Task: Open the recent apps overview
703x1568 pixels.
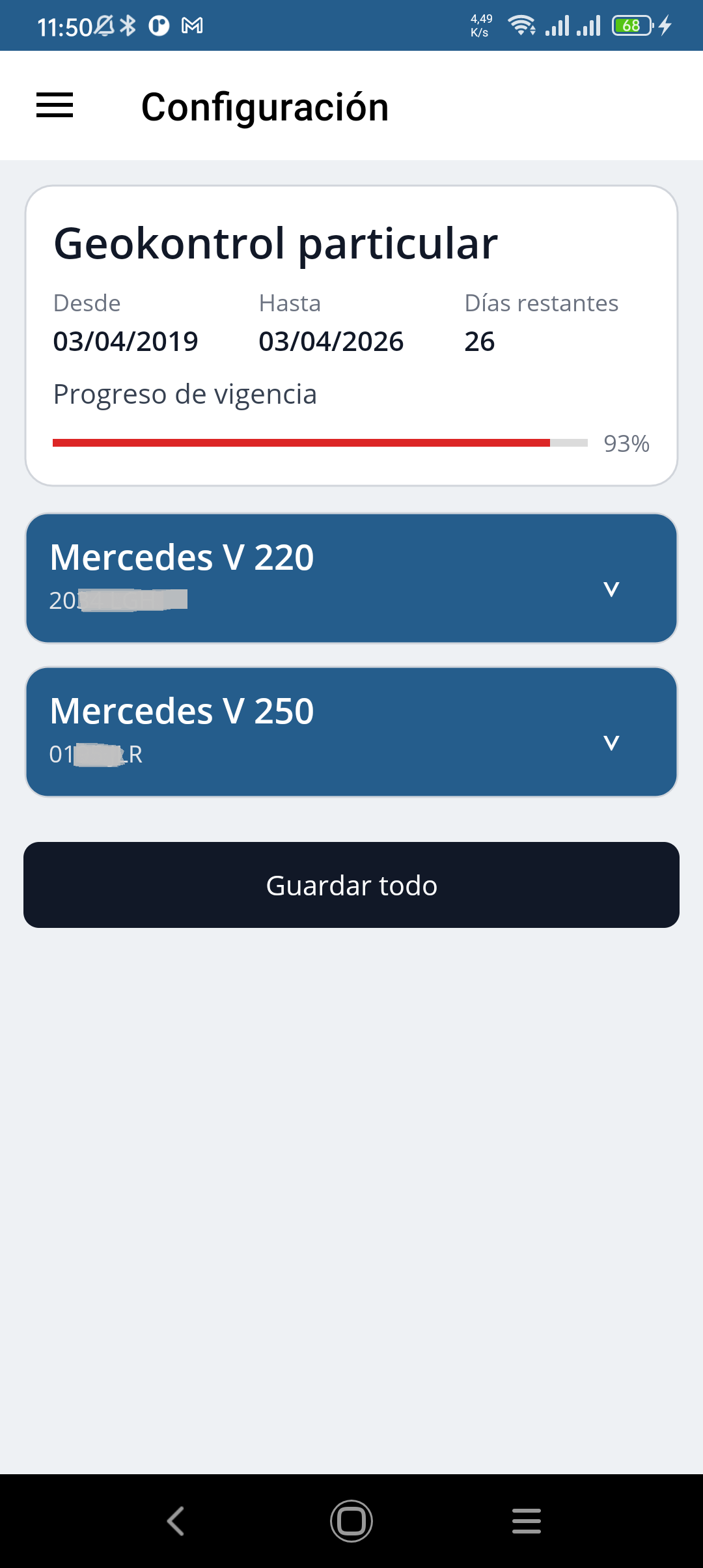Action: [526, 1522]
